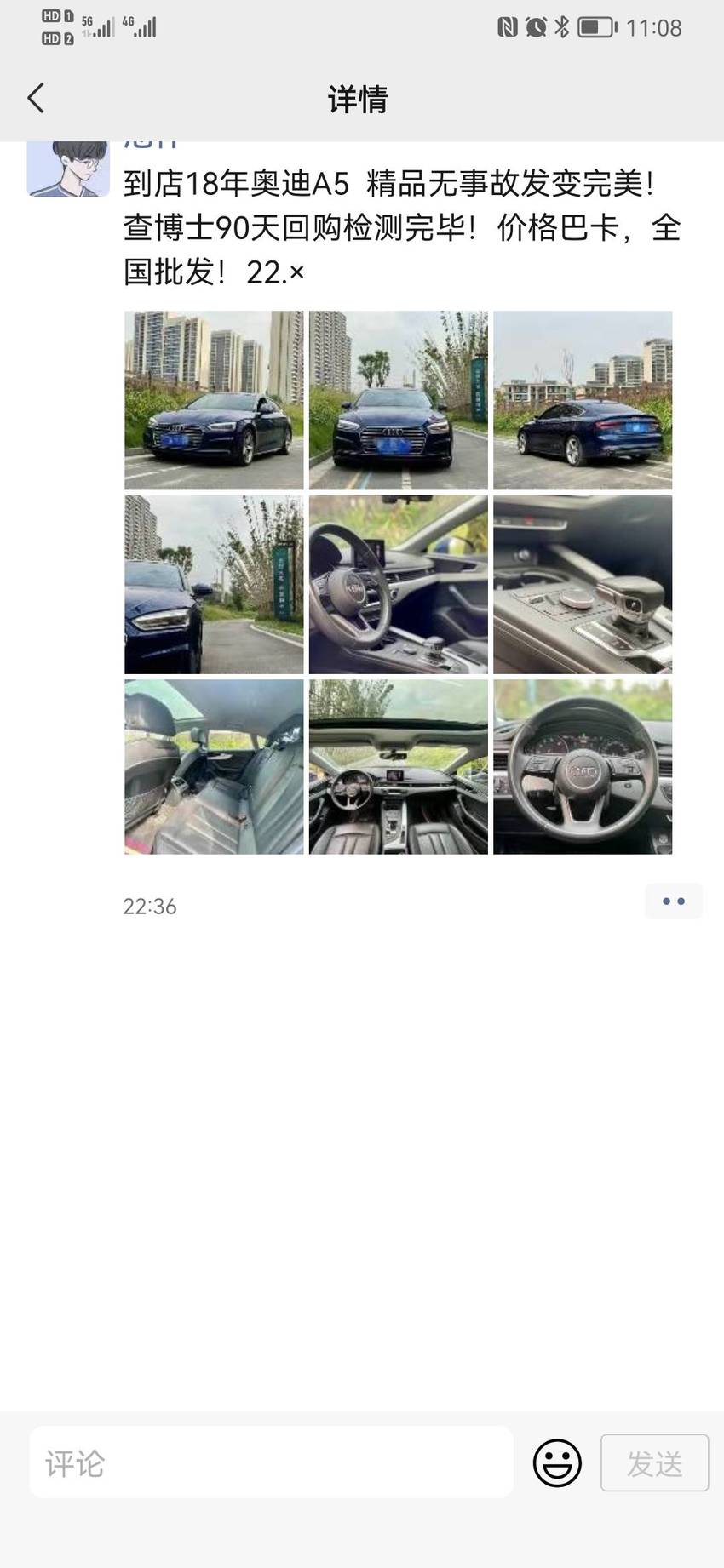Open the headlight close-up photo
Image resolution: width=724 pixels, height=1568 pixels.
pos(214,585)
